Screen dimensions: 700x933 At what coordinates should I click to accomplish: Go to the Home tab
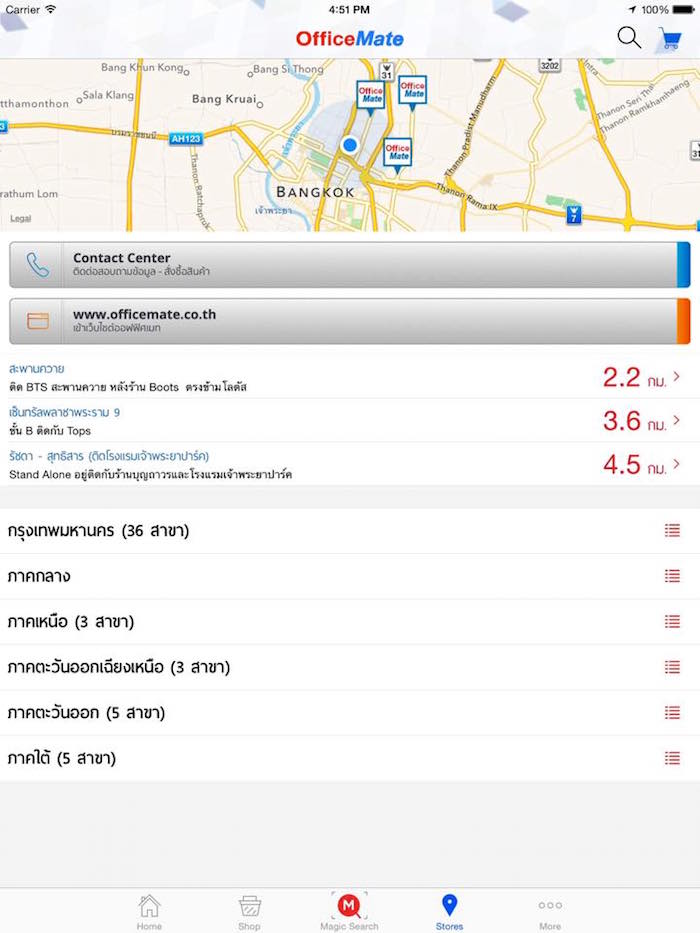click(x=149, y=911)
